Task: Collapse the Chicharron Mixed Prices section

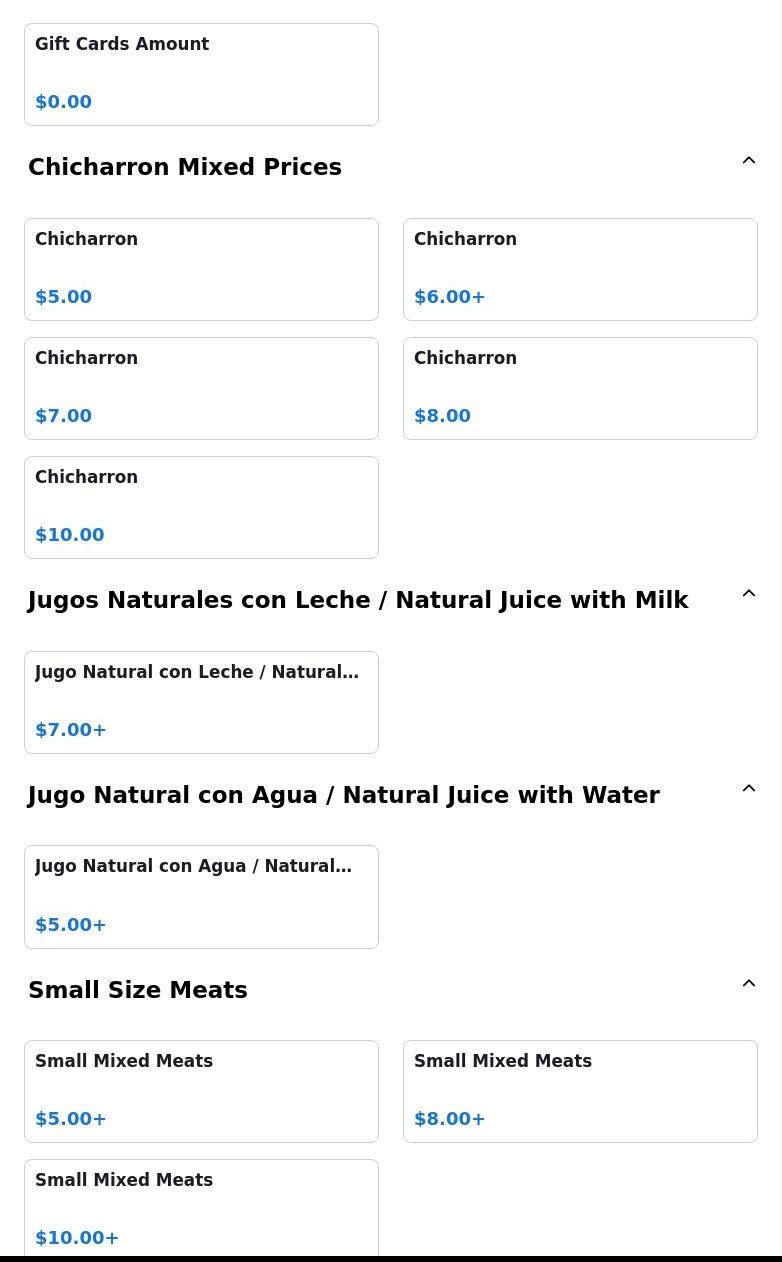Action: tap(748, 161)
